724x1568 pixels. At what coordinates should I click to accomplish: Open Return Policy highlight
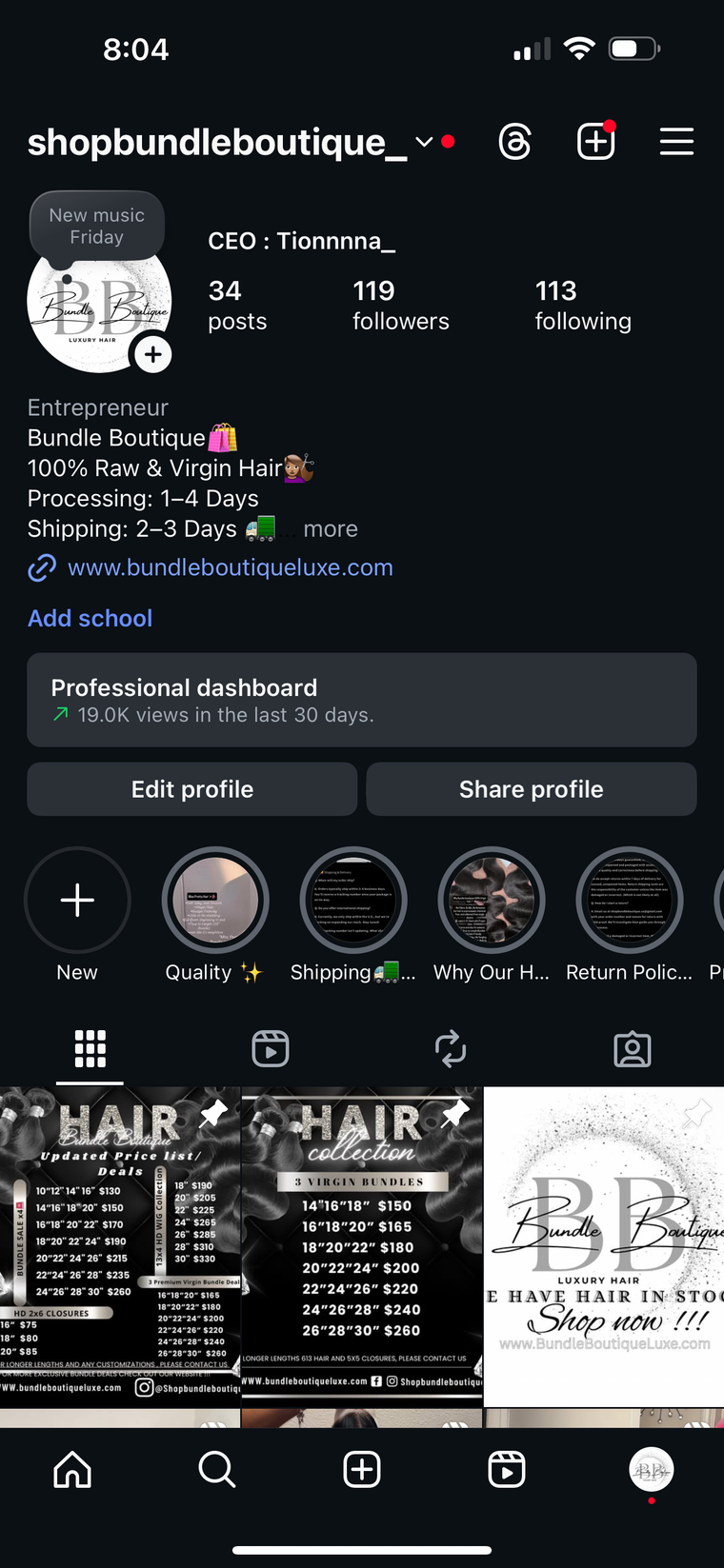[629, 901]
